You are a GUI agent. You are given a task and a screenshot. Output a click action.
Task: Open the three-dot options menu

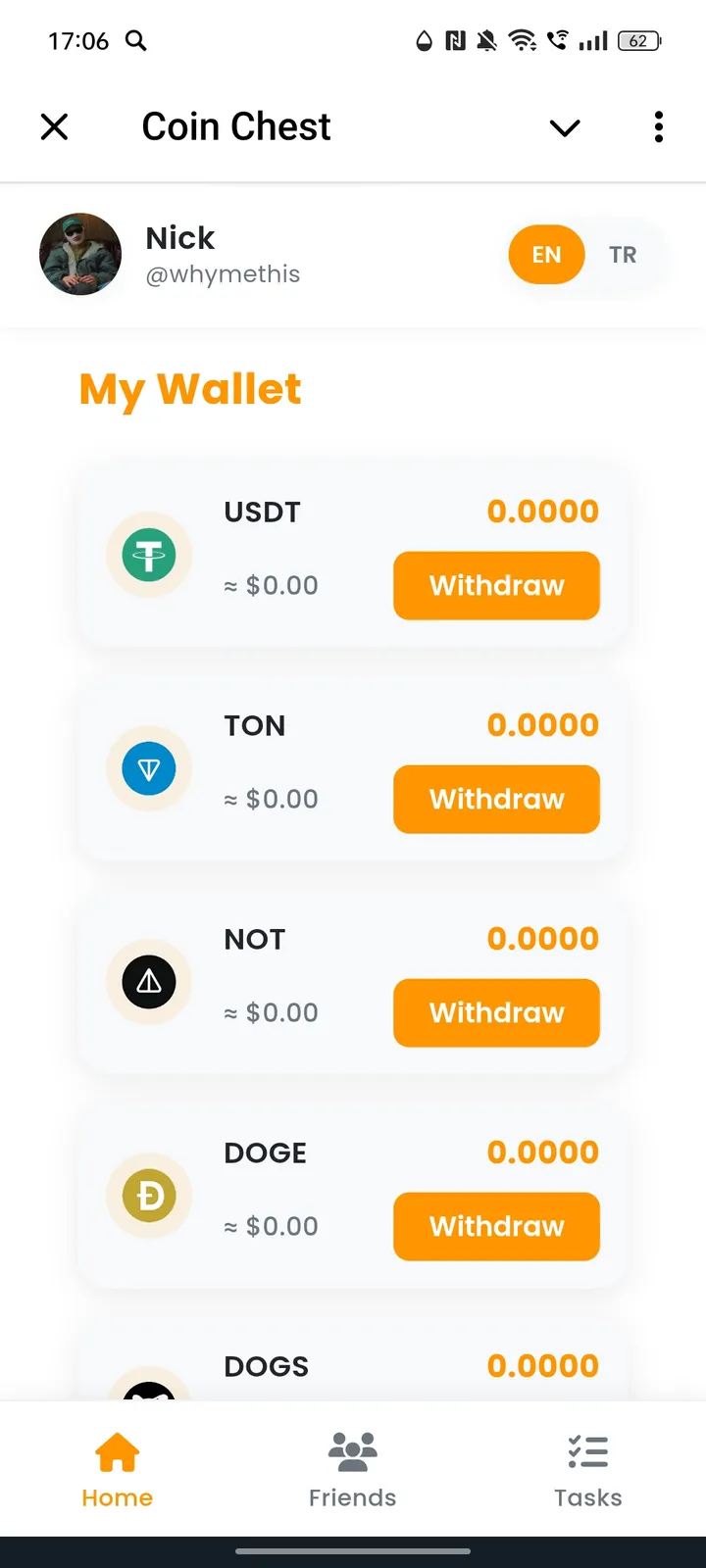pos(658,126)
